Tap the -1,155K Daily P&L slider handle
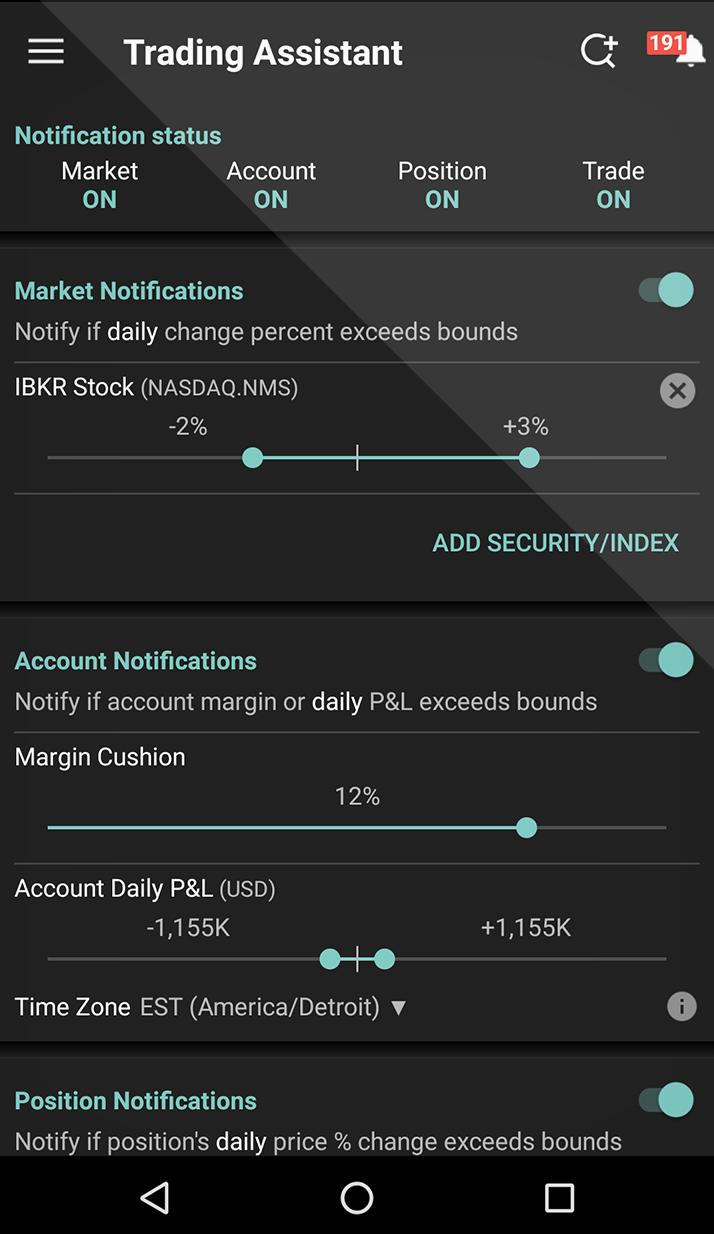The width and height of the screenshot is (714, 1234). pyautogui.click(x=330, y=960)
